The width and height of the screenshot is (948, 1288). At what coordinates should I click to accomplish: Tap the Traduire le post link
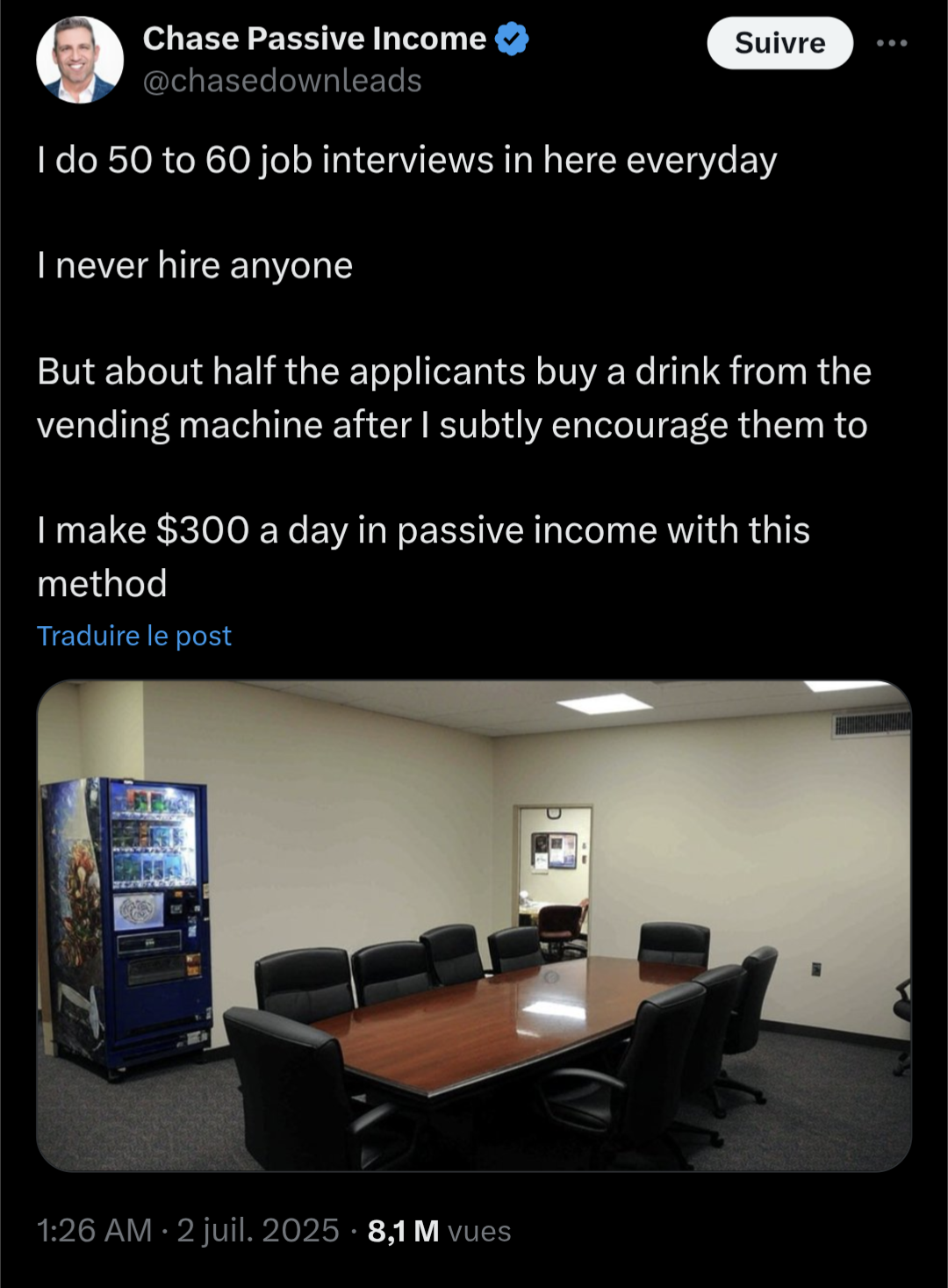(134, 636)
